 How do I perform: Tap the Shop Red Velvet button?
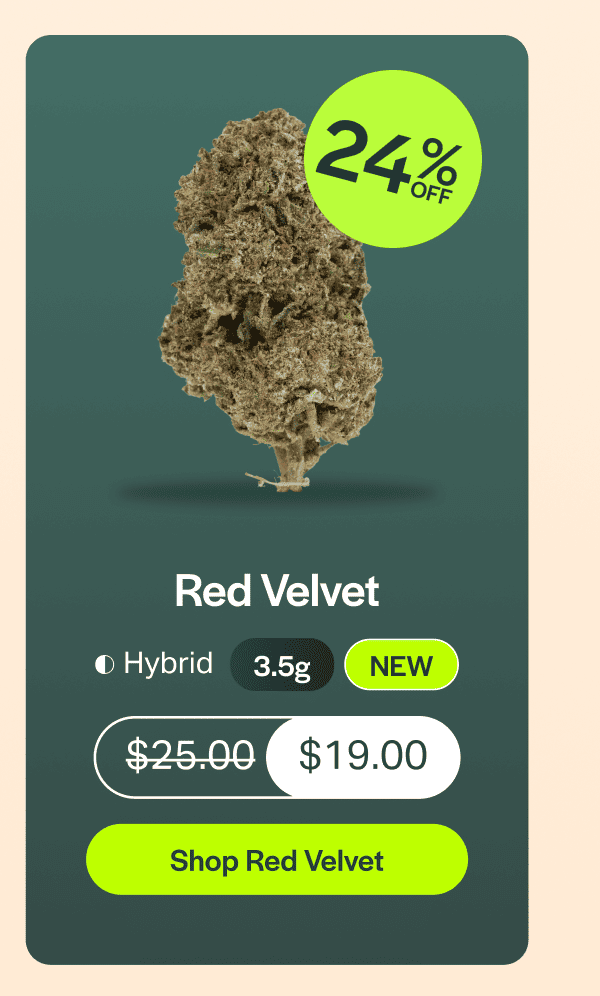(277, 860)
